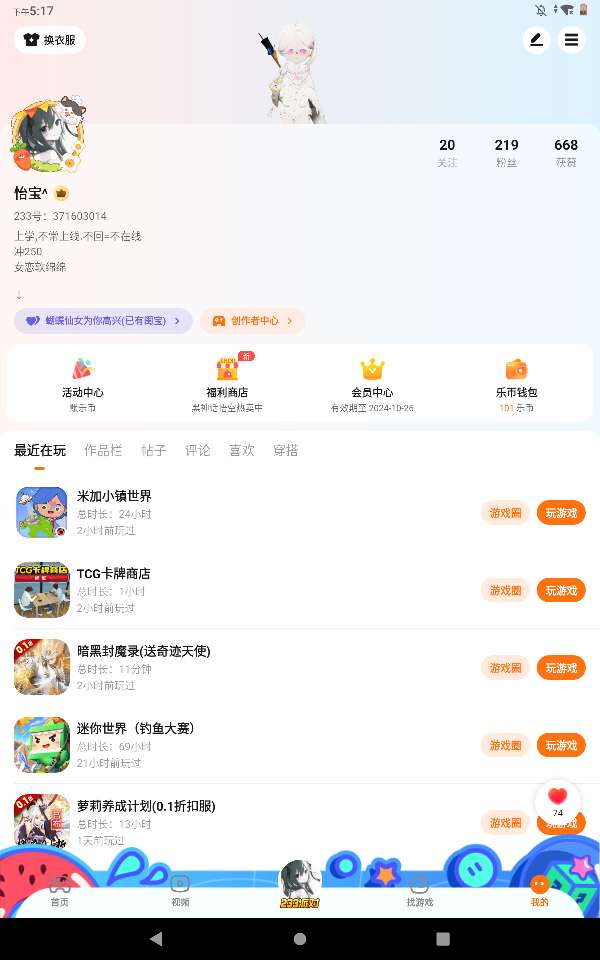Viewport: 600px width, 960px height.
Task: Tap the 换衣服 outfit button
Action: [50, 40]
